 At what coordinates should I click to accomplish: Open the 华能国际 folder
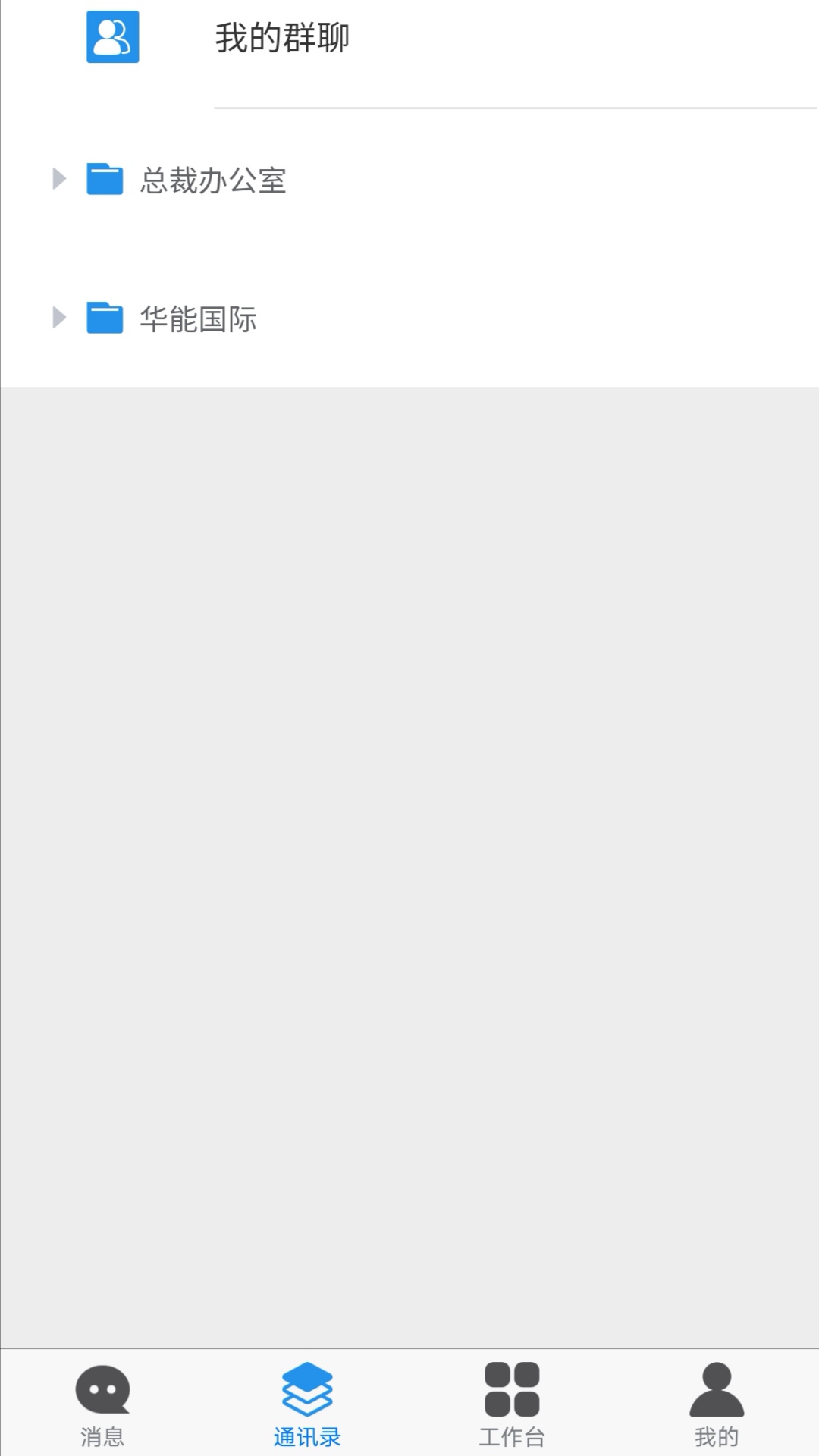198,318
